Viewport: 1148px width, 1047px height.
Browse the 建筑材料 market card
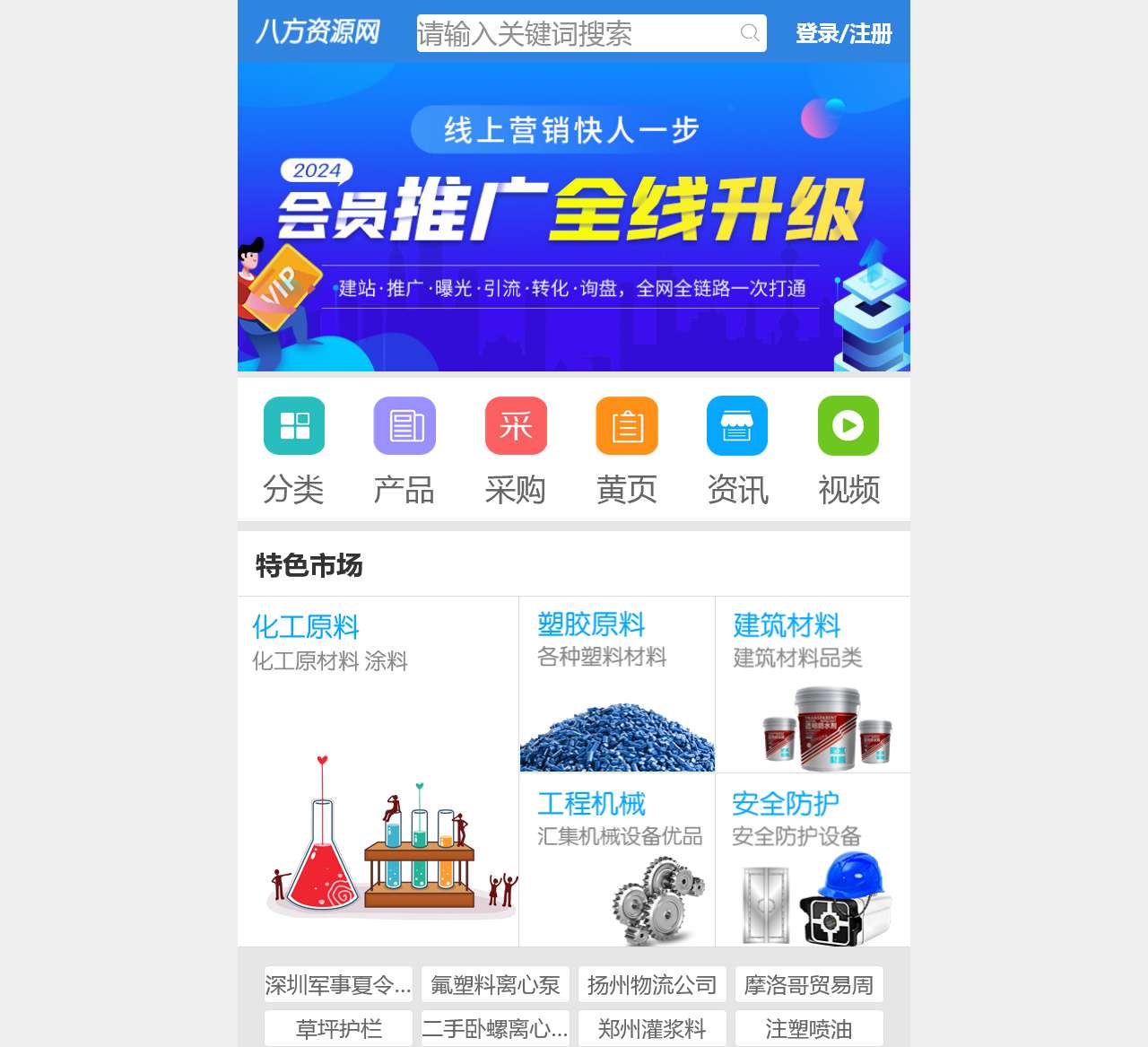(813, 685)
